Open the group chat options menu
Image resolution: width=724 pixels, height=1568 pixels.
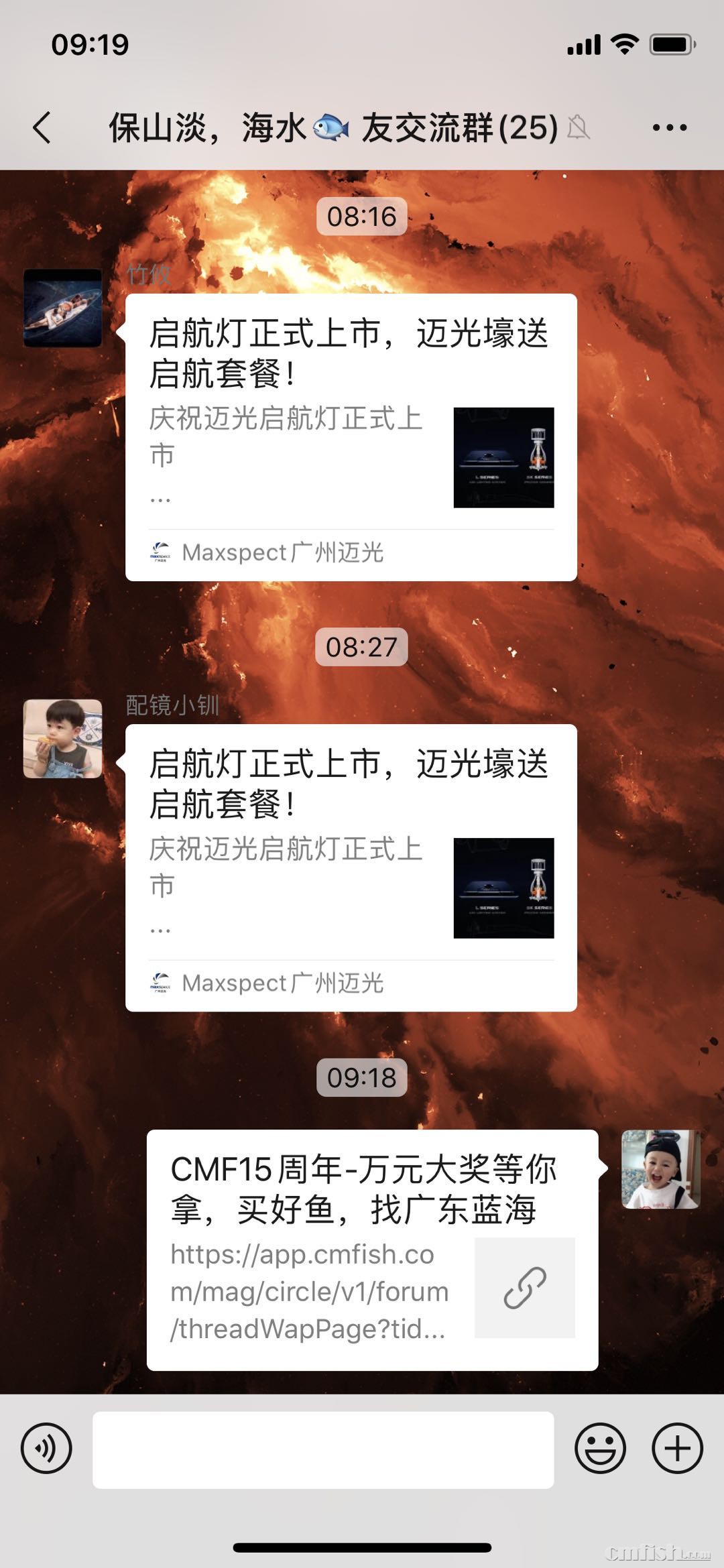coord(669,127)
